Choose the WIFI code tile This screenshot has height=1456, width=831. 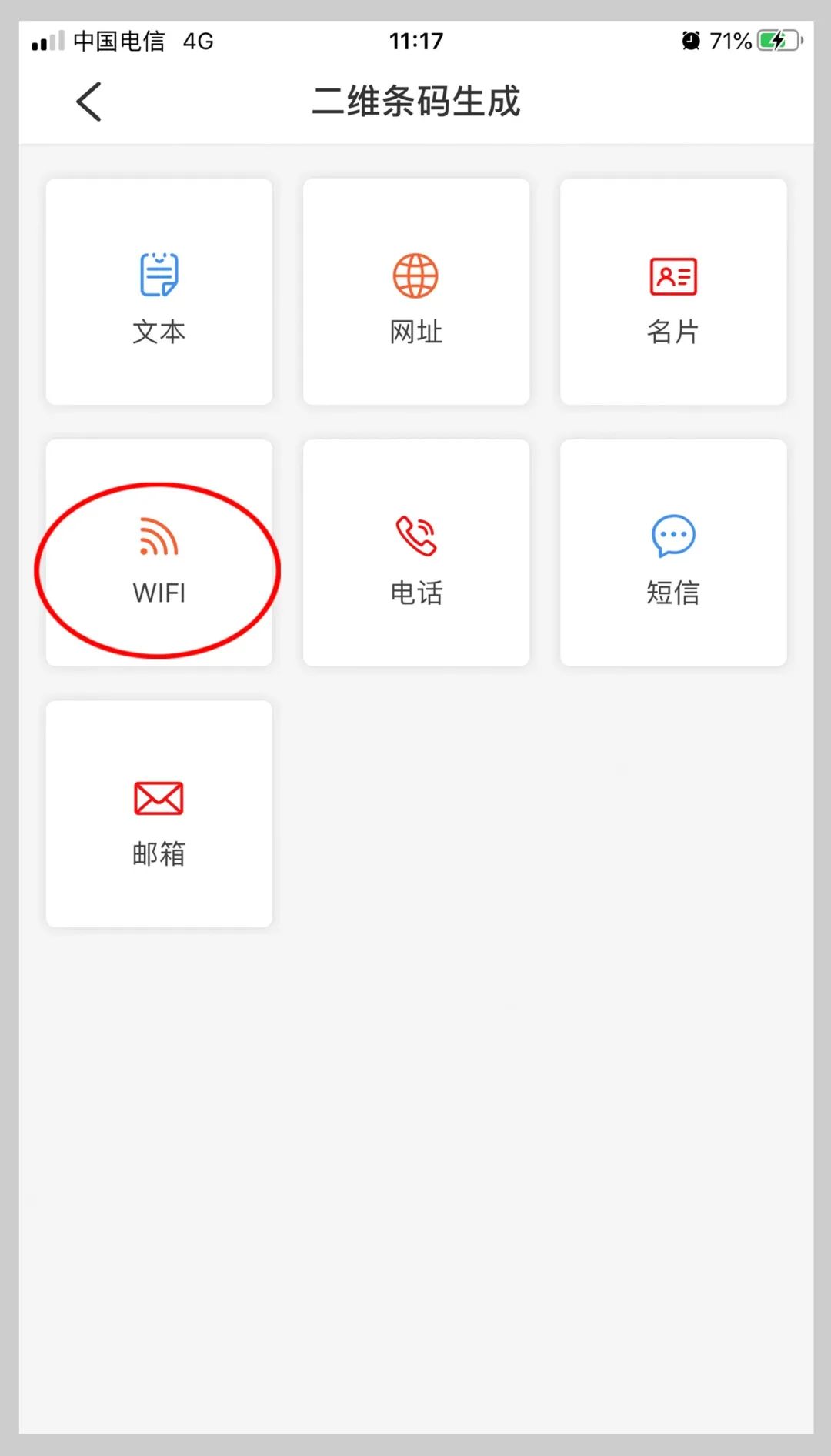coord(159,553)
